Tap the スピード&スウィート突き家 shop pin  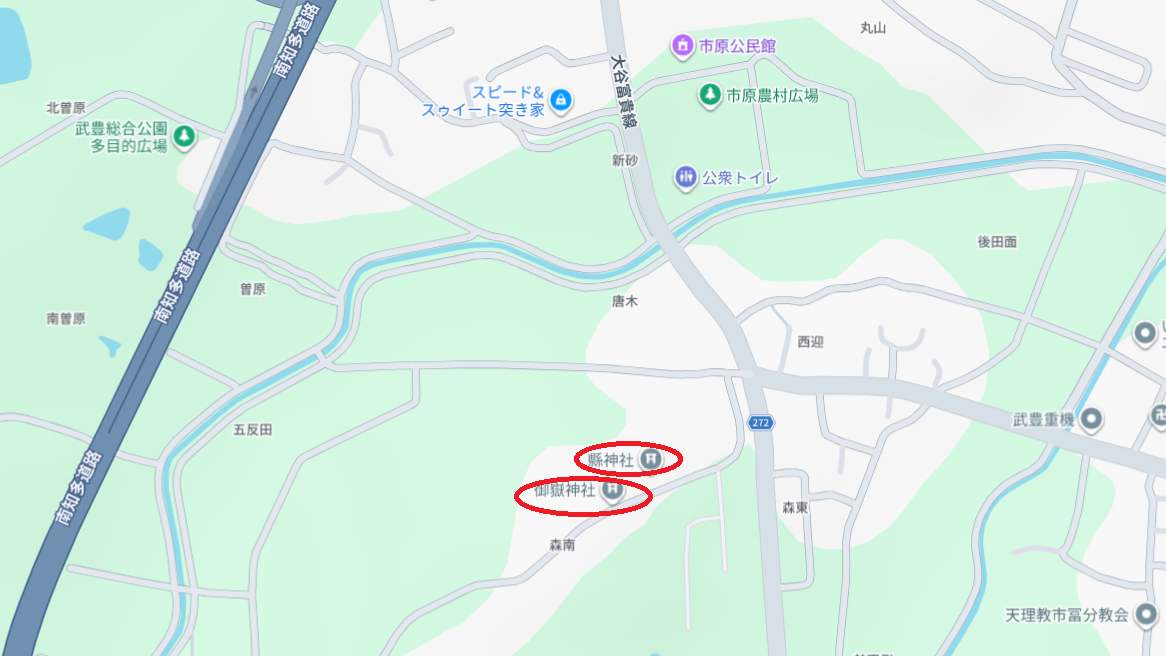[x=560, y=99]
